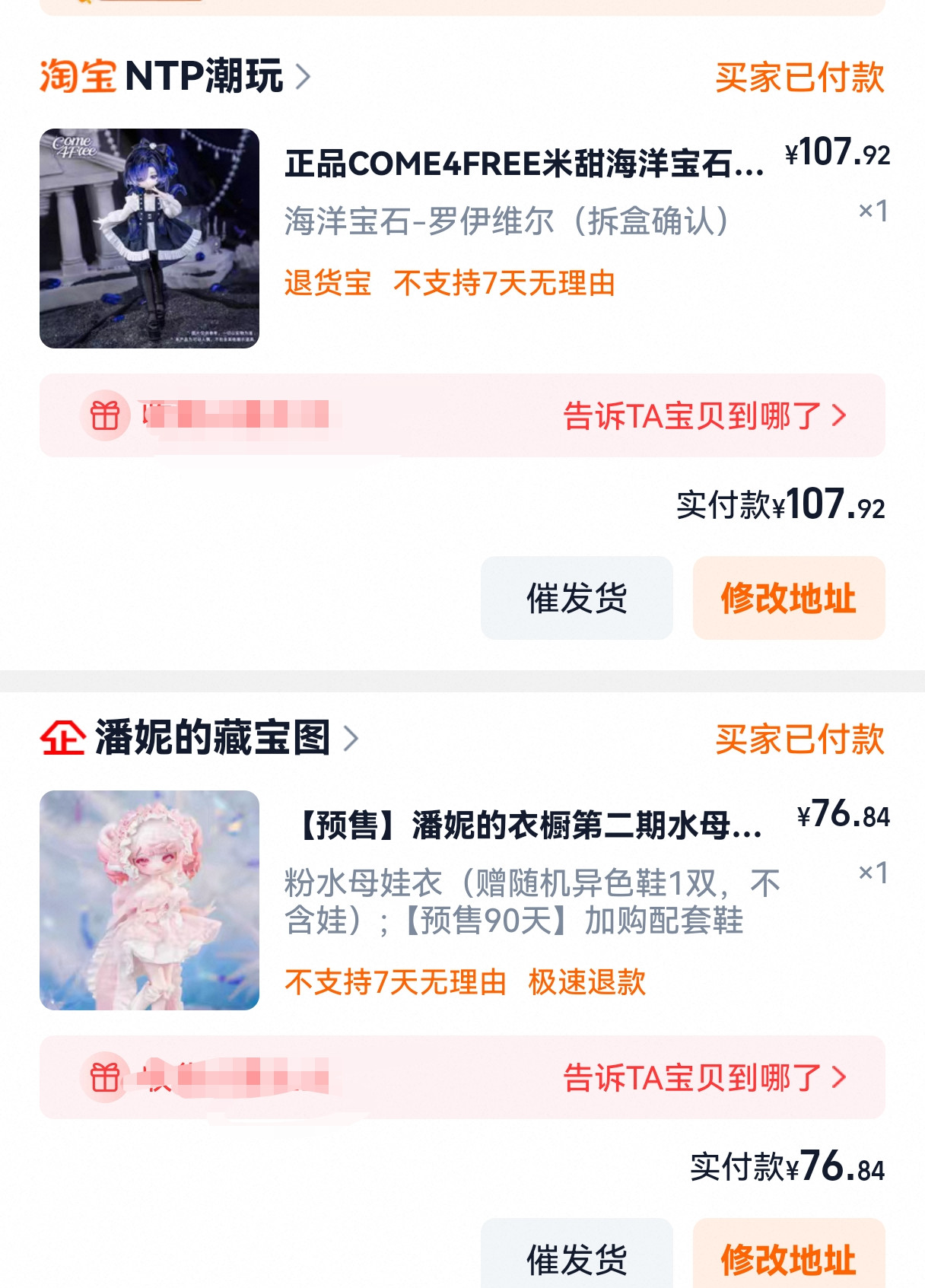Open the NTP潮玩 store page

(204, 76)
